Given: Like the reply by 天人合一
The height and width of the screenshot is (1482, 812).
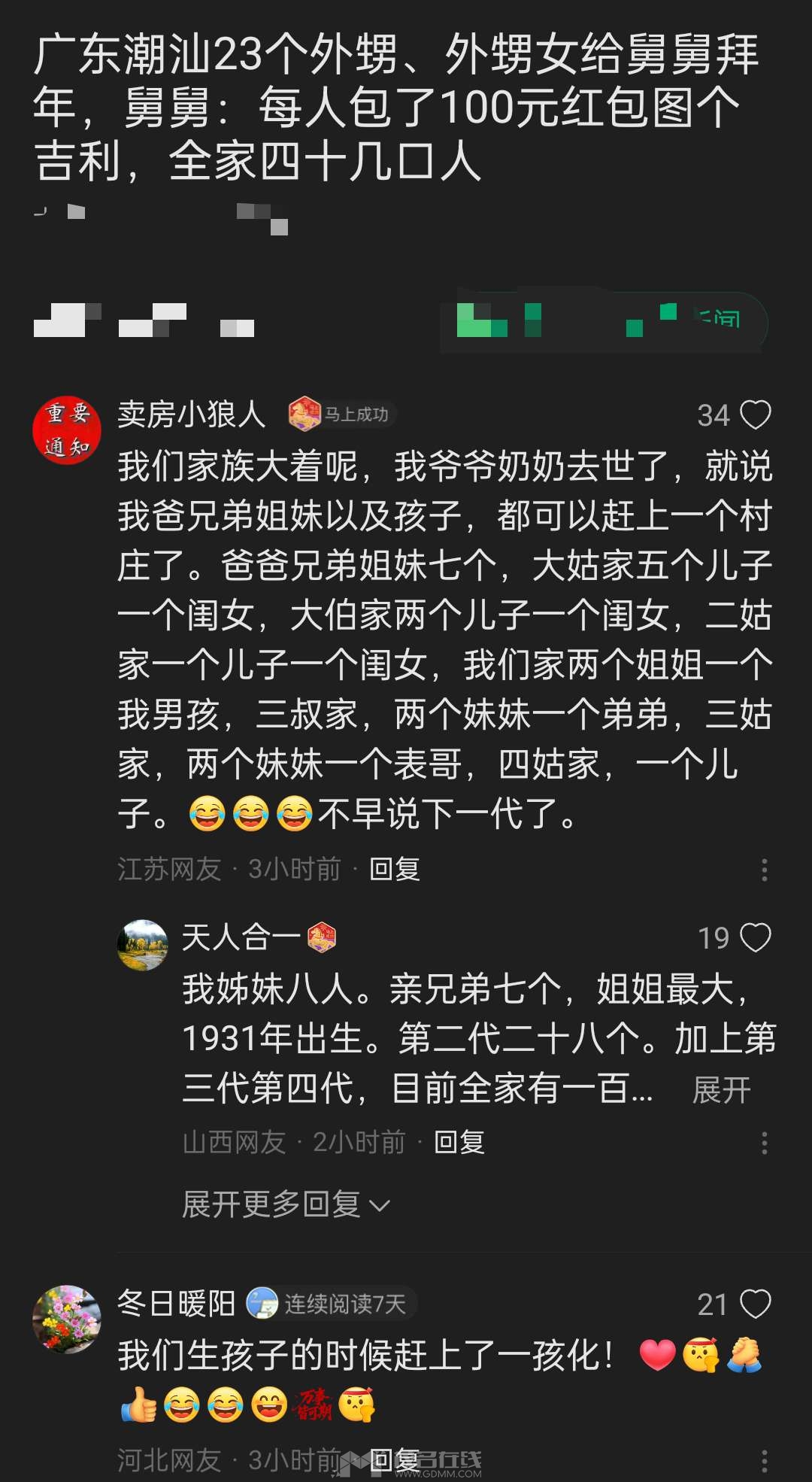Looking at the screenshot, I should (755, 938).
